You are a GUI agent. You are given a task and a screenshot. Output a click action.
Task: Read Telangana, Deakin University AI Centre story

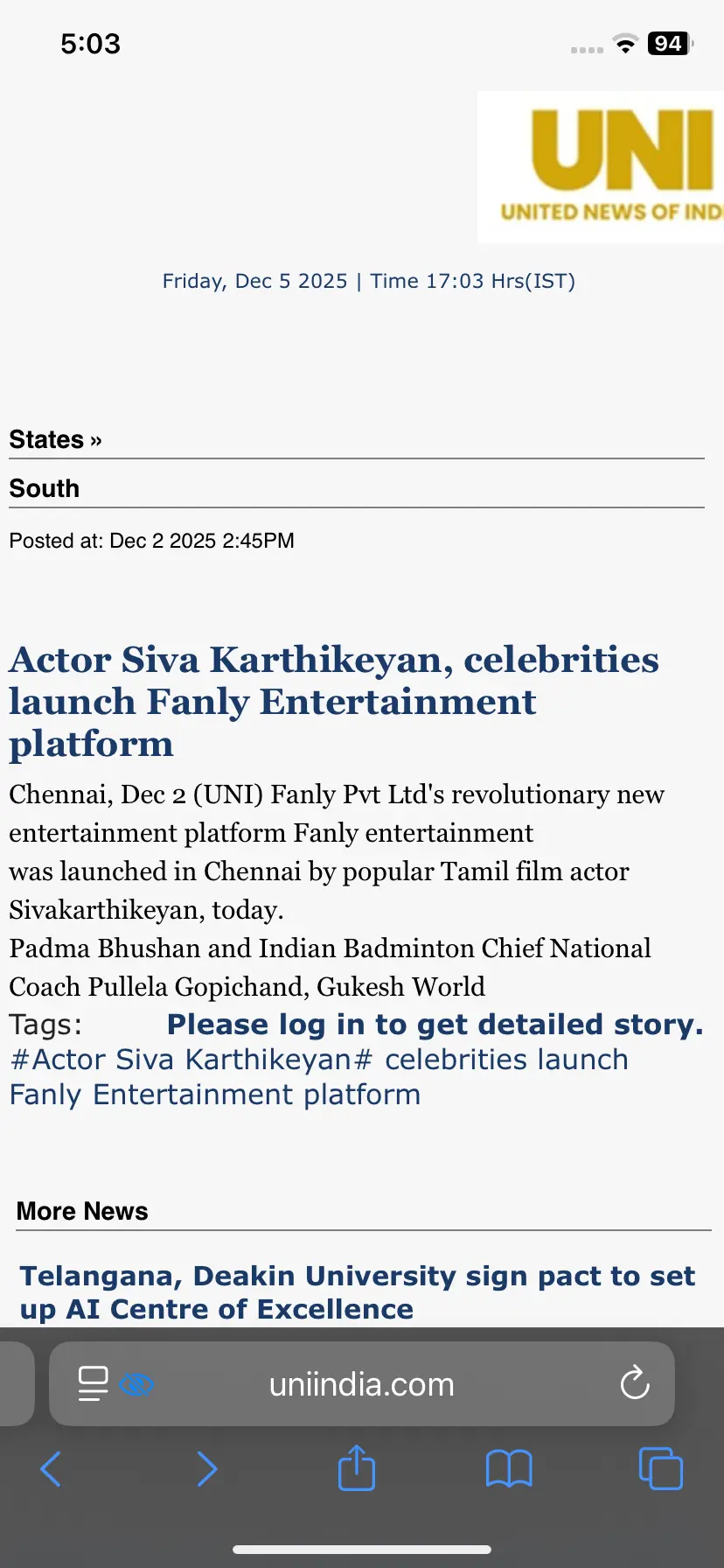click(x=357, y=1292)
